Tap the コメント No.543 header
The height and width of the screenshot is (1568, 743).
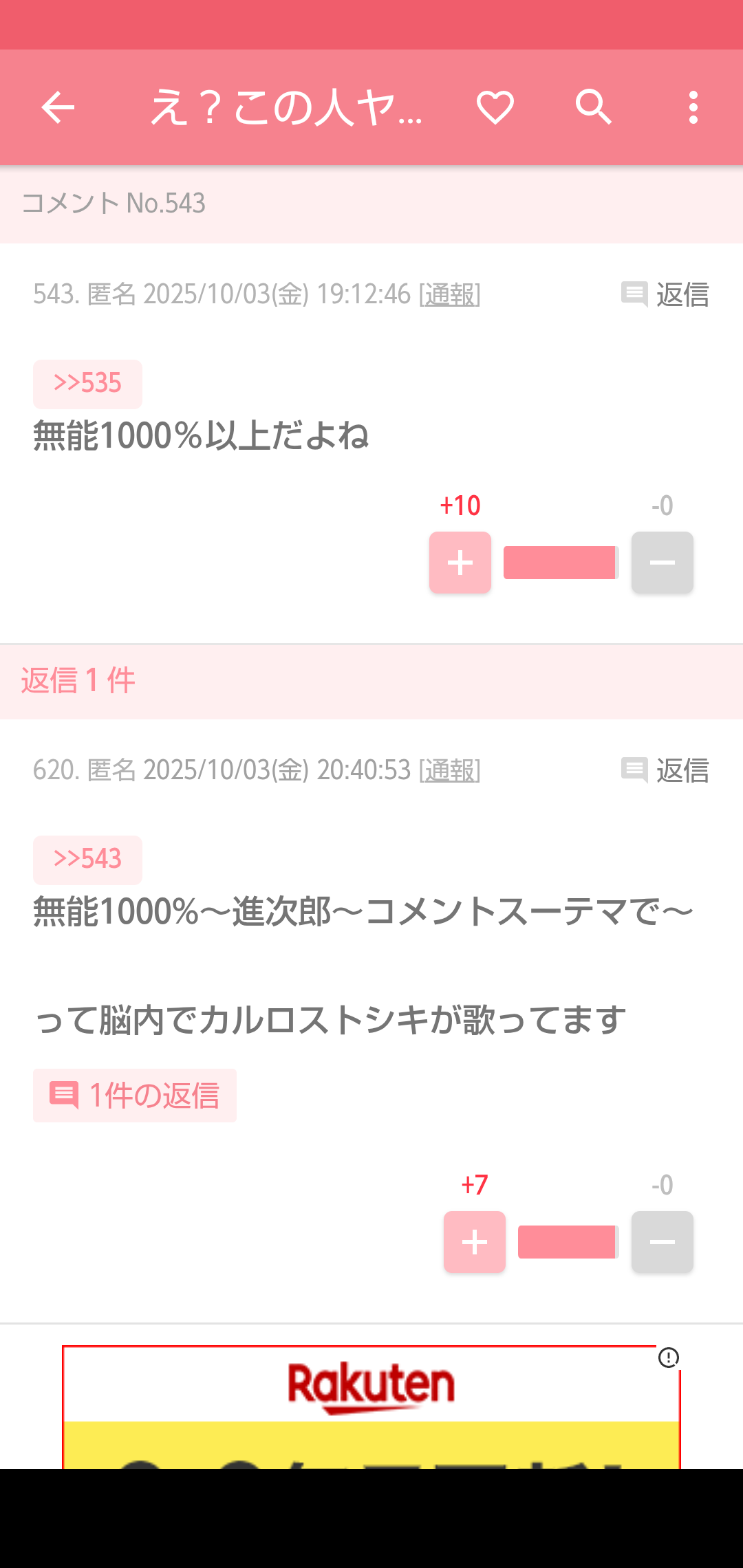[113, 203]
